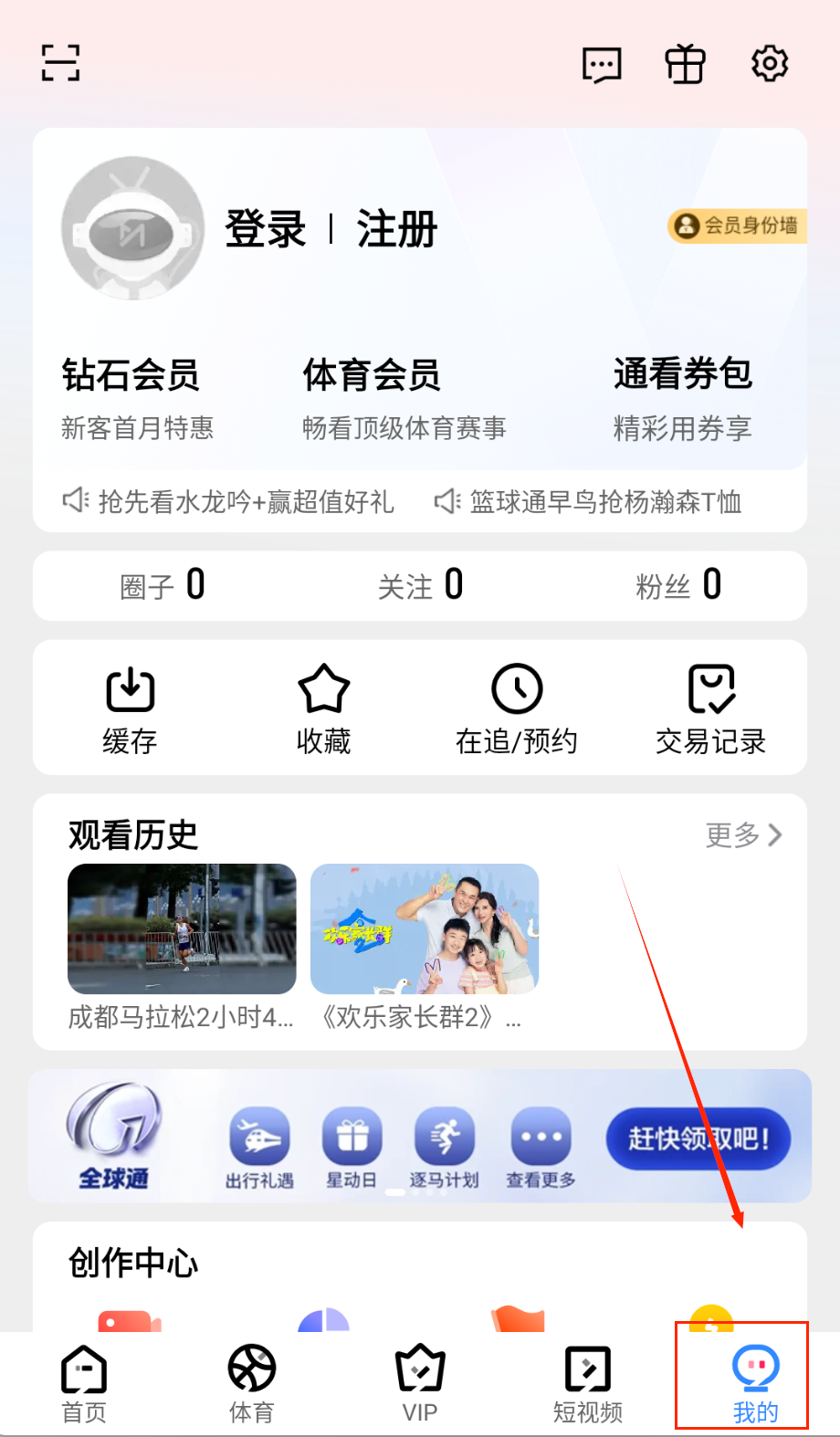Open the settings gear
840x1437 pixels.
point(769,64)
